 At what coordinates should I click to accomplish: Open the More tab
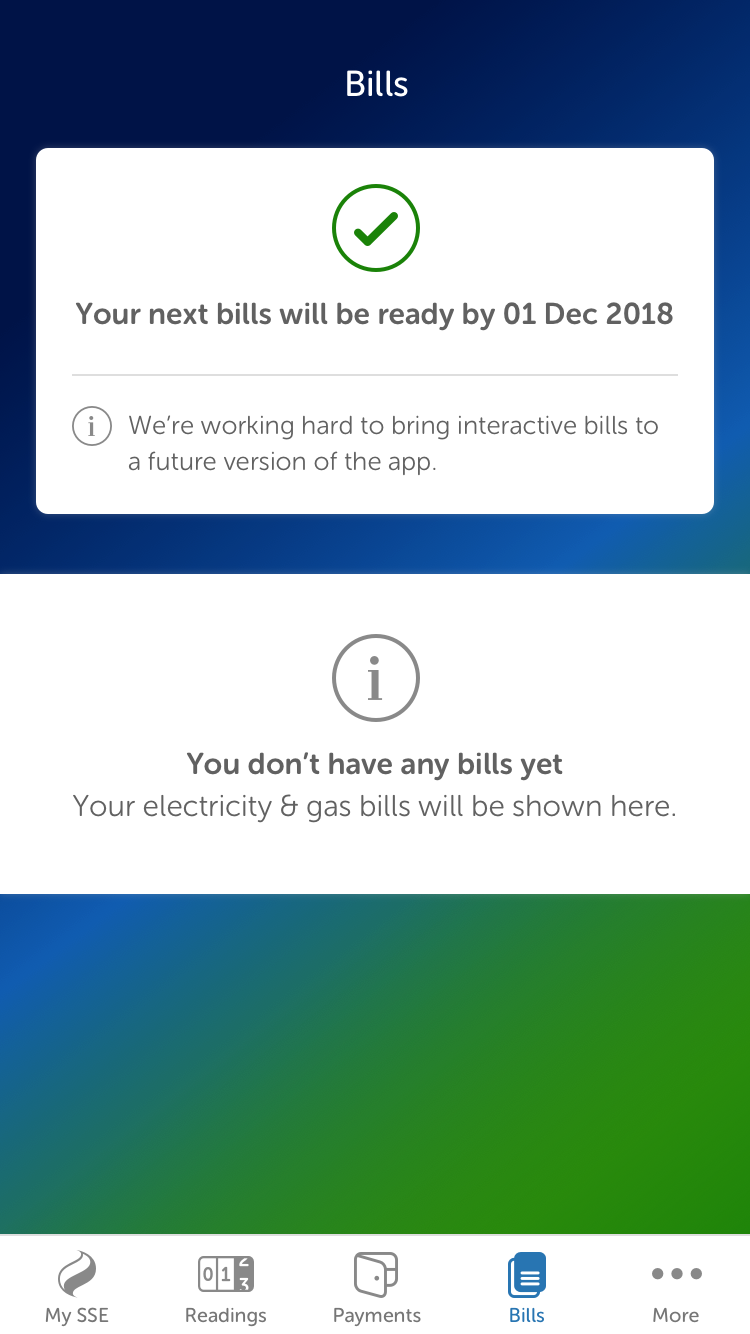click(x=676, y=1286)
